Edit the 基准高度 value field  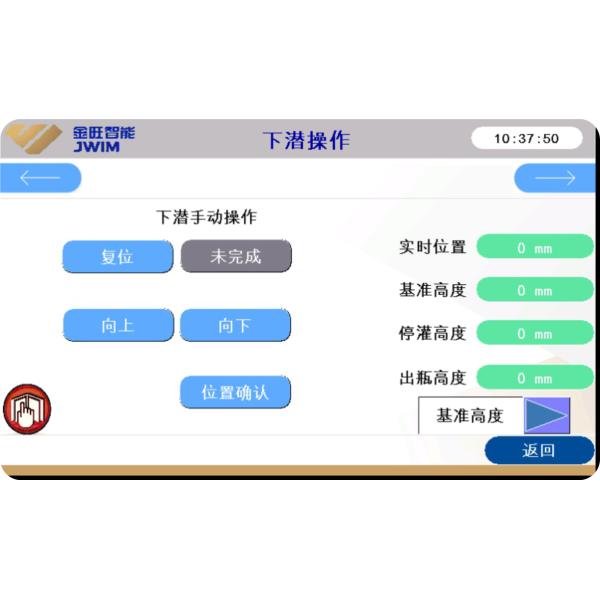(x=534, y=290)
